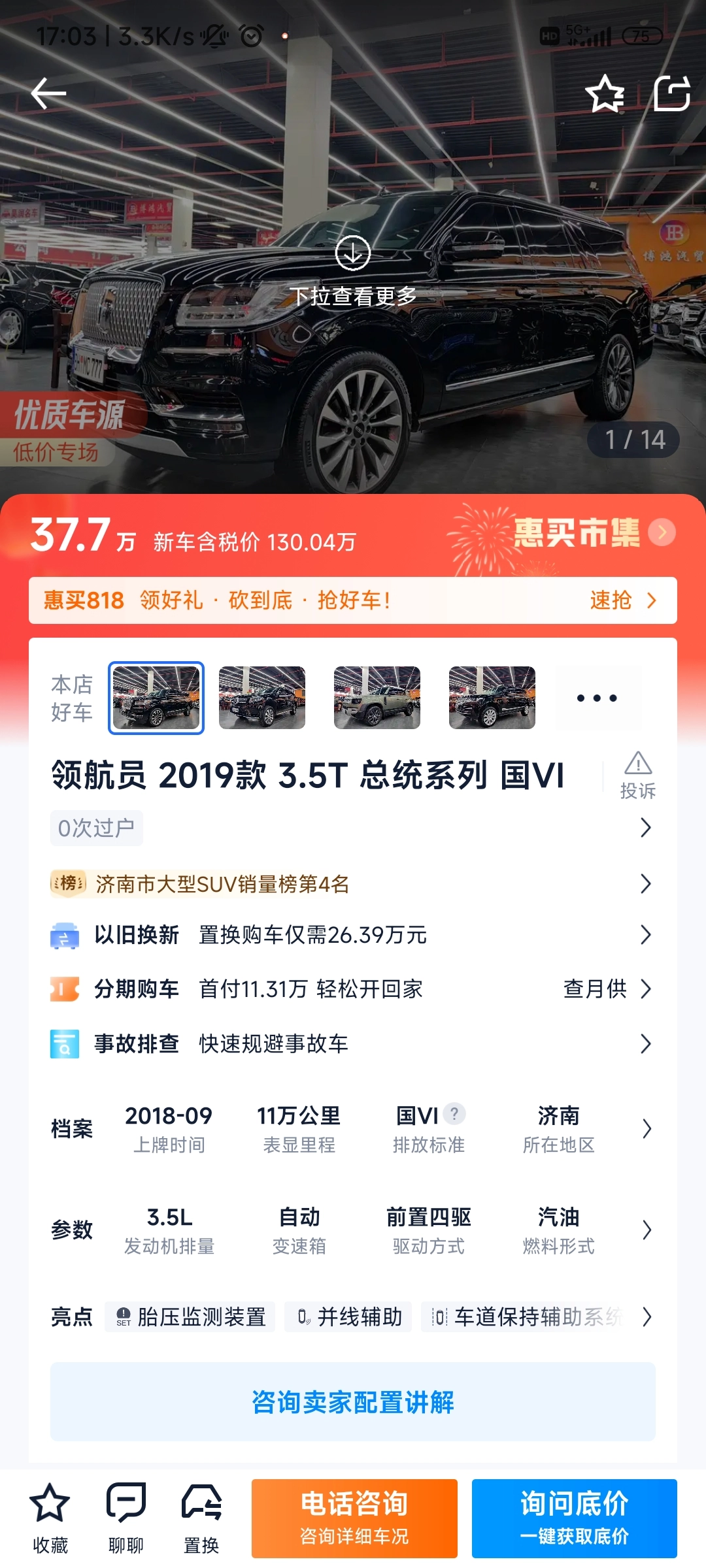
Task: Expand the 参数 specifications row
Action: pos(646,1230)
